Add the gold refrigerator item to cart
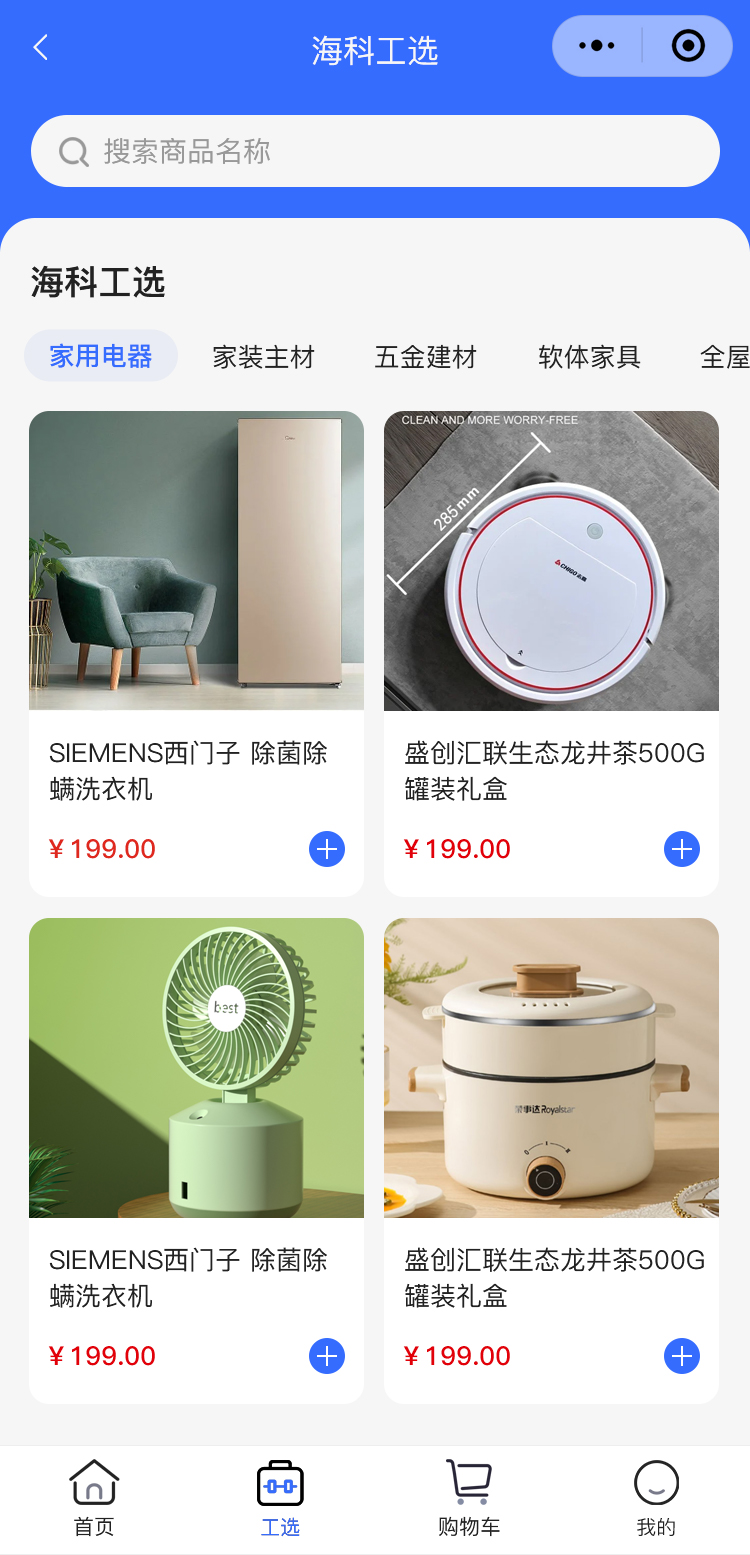Screen dimensions: 750x1555 (x=327, y=849)
